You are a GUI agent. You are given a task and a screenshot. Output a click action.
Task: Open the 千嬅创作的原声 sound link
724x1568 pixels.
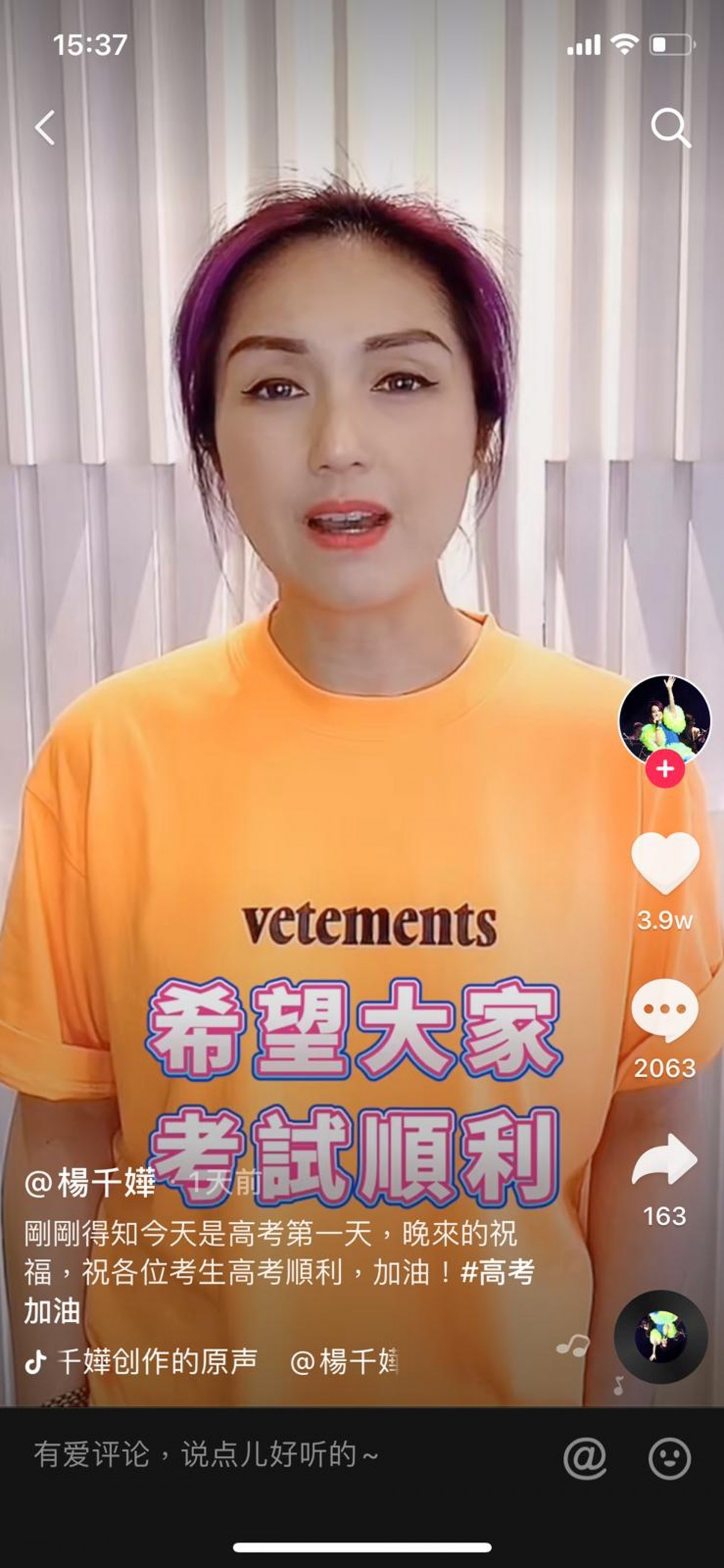[x=157, y=1362]
